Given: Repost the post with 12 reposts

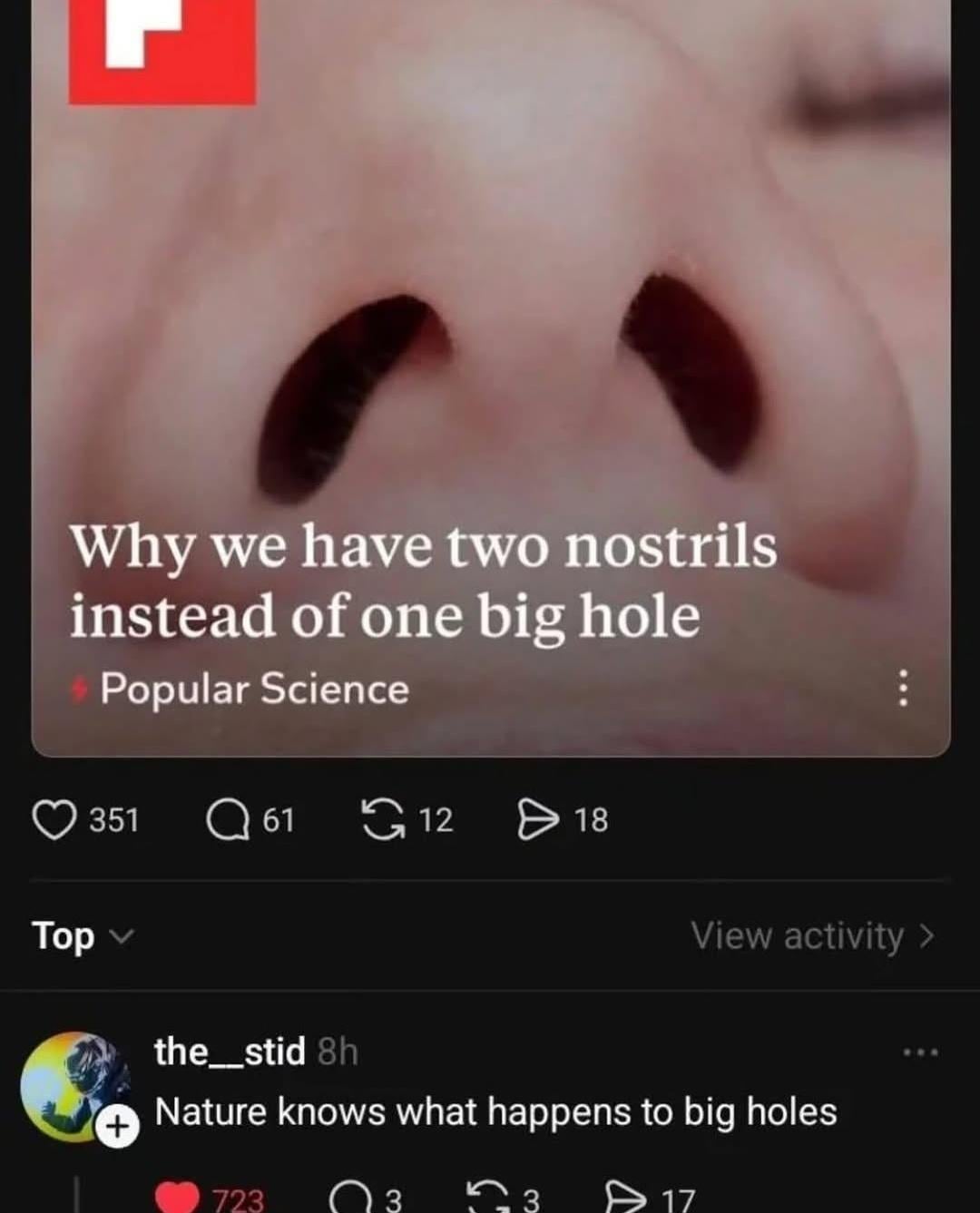Looking at the screenshot, I should [x=383, y=819].
